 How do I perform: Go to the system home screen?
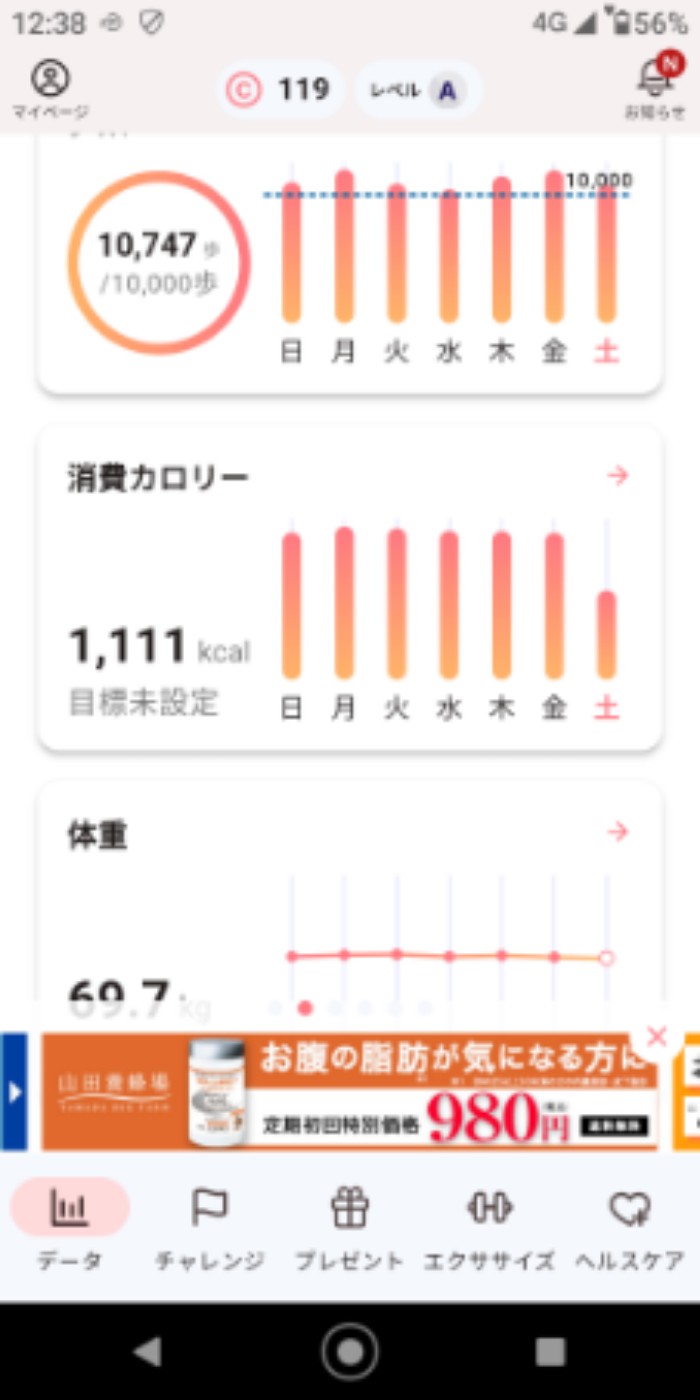(350, 1352)
